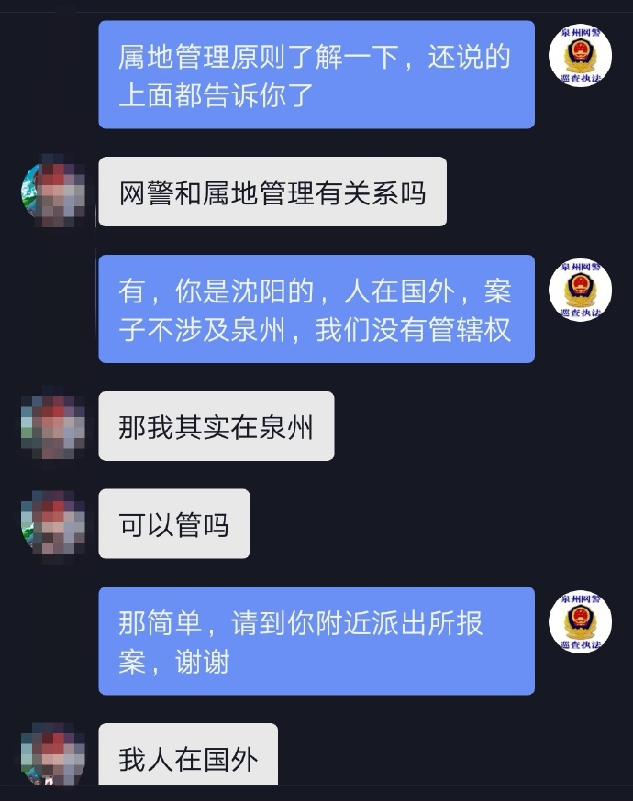The image size is (633, 802).
Task: Open user avatar beside 可以管吗
Action: (53, 523)
